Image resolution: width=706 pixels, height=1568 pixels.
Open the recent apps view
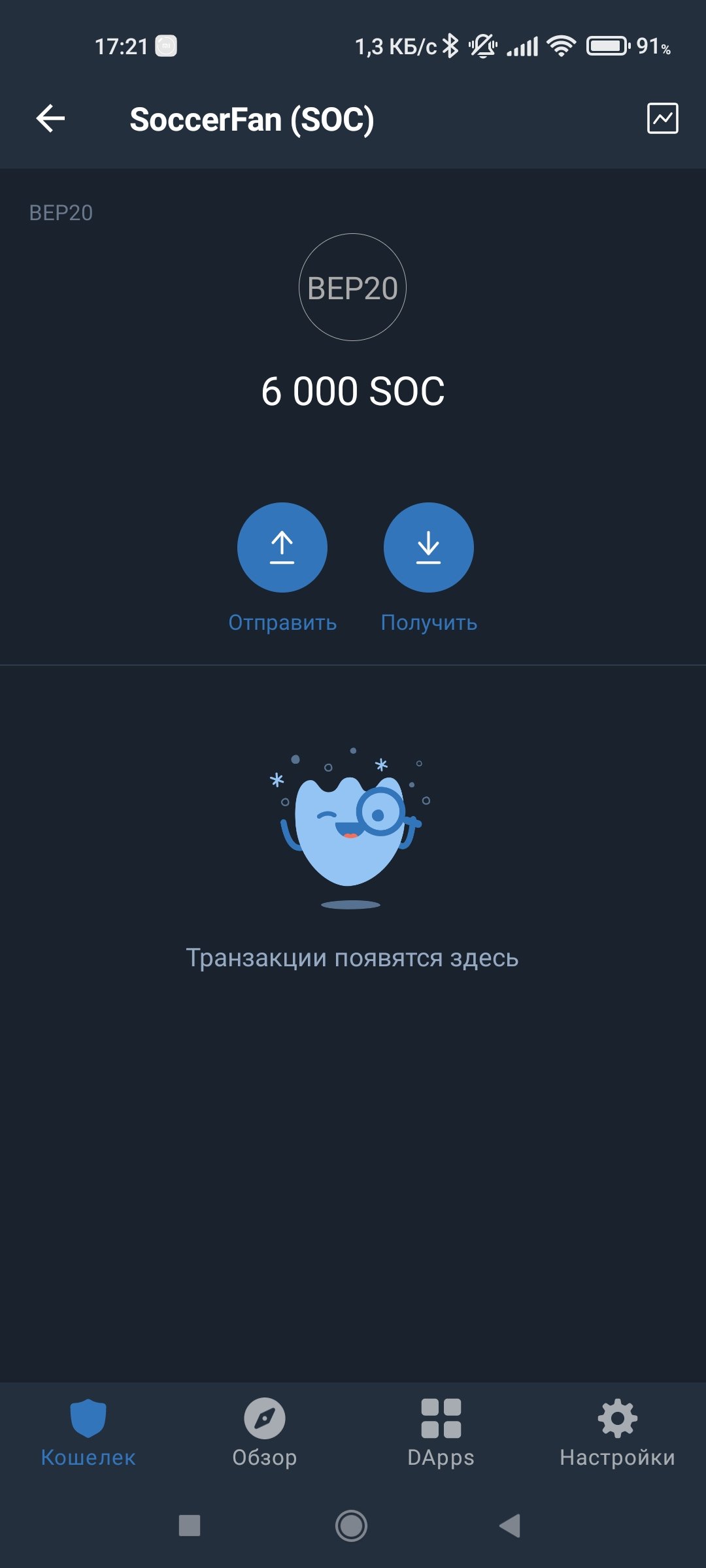point(190,1526)
